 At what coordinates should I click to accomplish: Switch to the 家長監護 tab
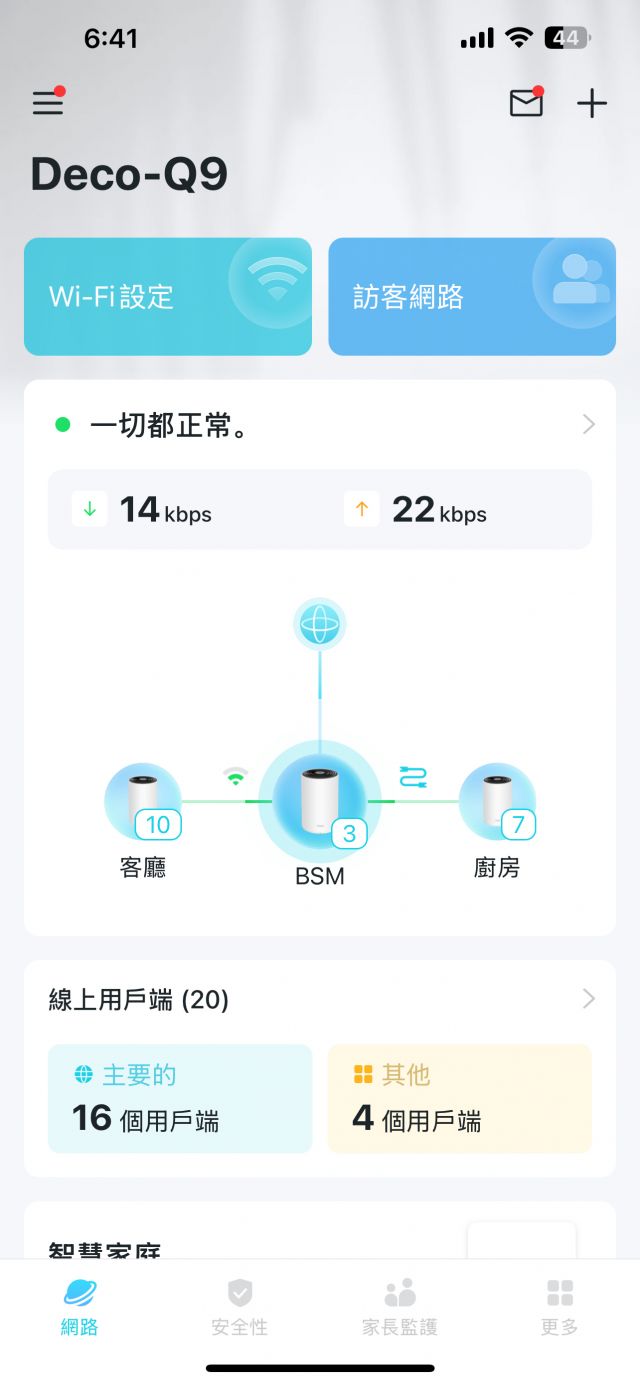(x=400, y=1307)
